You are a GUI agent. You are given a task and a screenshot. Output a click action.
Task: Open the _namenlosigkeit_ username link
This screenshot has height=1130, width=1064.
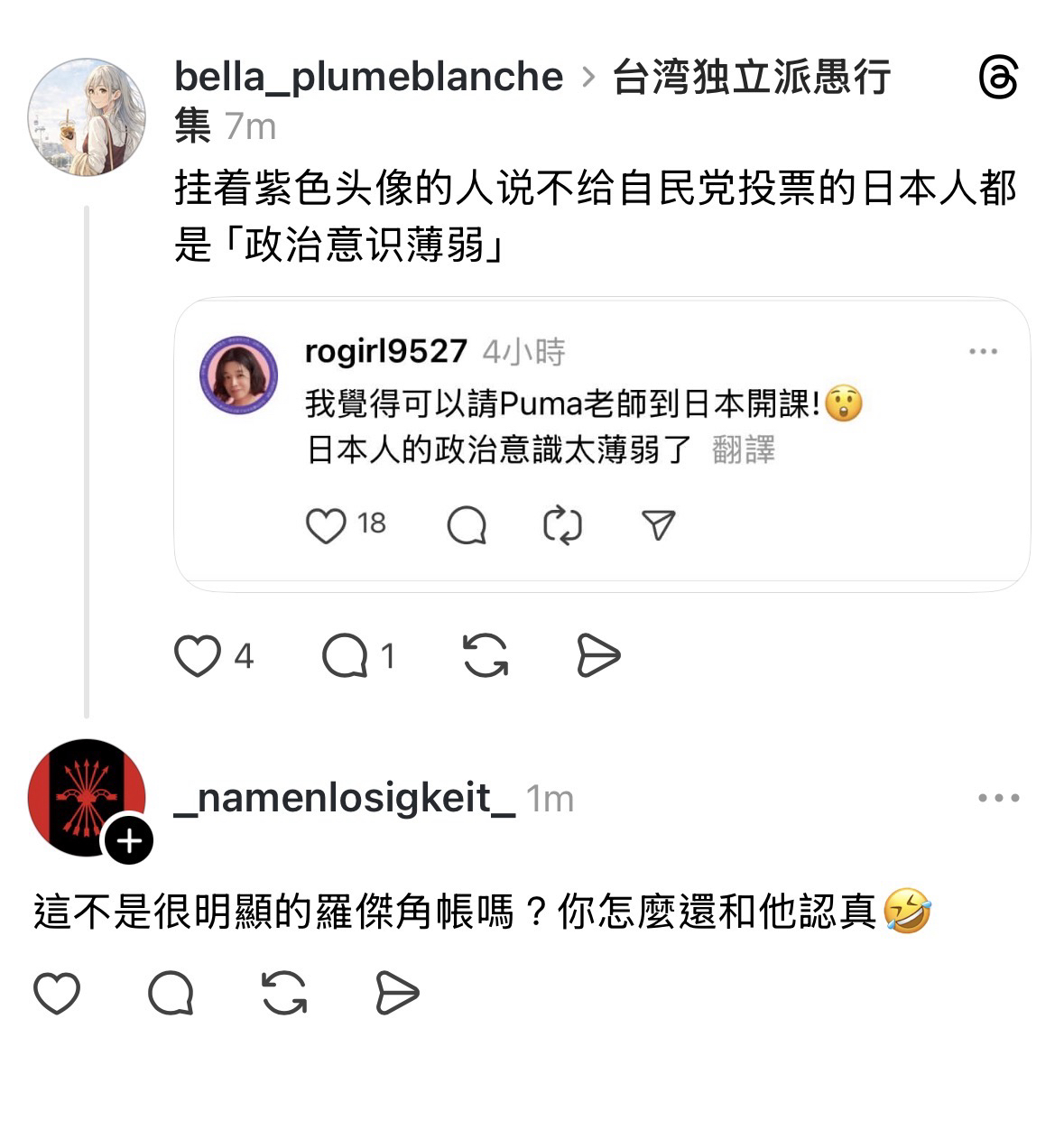pos(344,799)
